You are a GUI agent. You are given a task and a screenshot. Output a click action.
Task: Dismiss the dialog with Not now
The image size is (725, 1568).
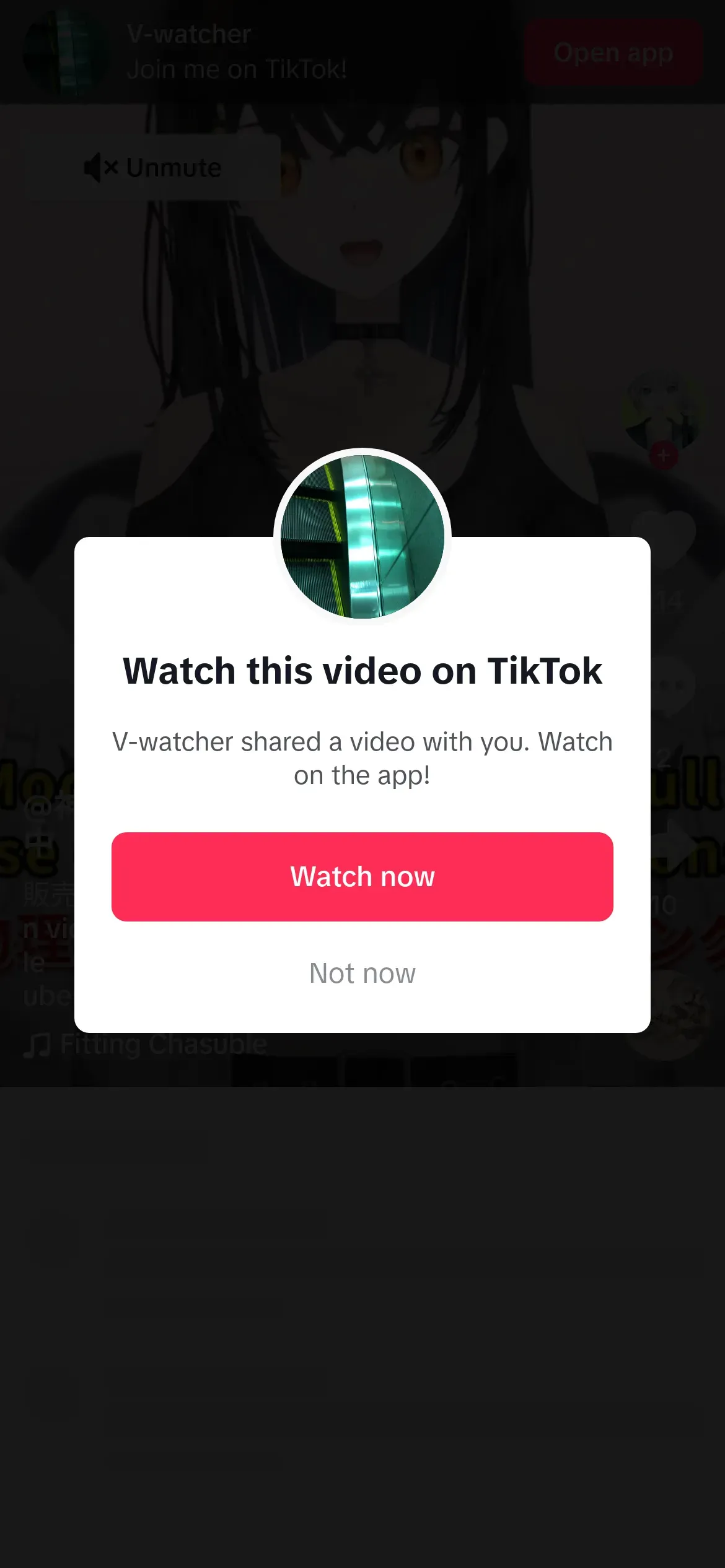[362, 973]
